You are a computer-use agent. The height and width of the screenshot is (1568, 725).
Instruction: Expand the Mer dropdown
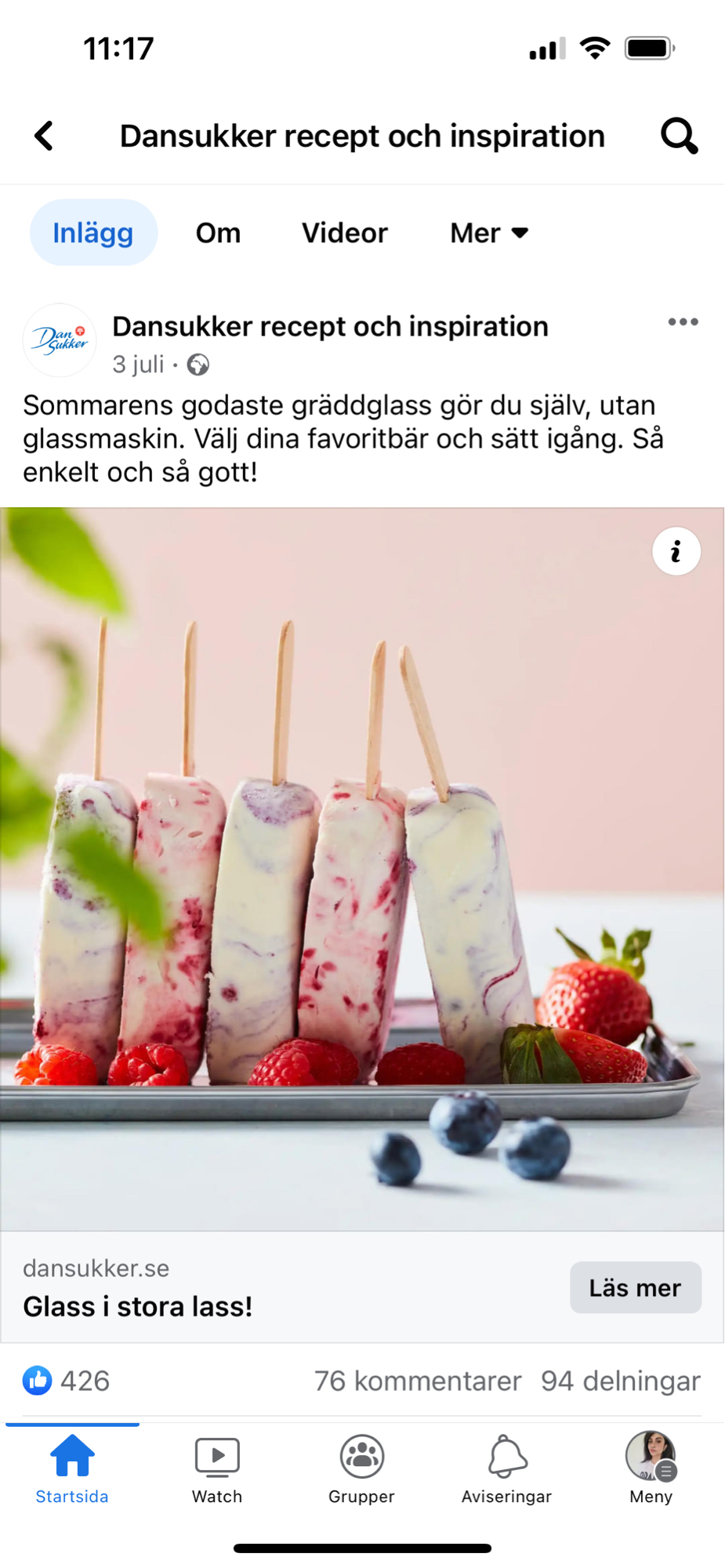point(489,233)
